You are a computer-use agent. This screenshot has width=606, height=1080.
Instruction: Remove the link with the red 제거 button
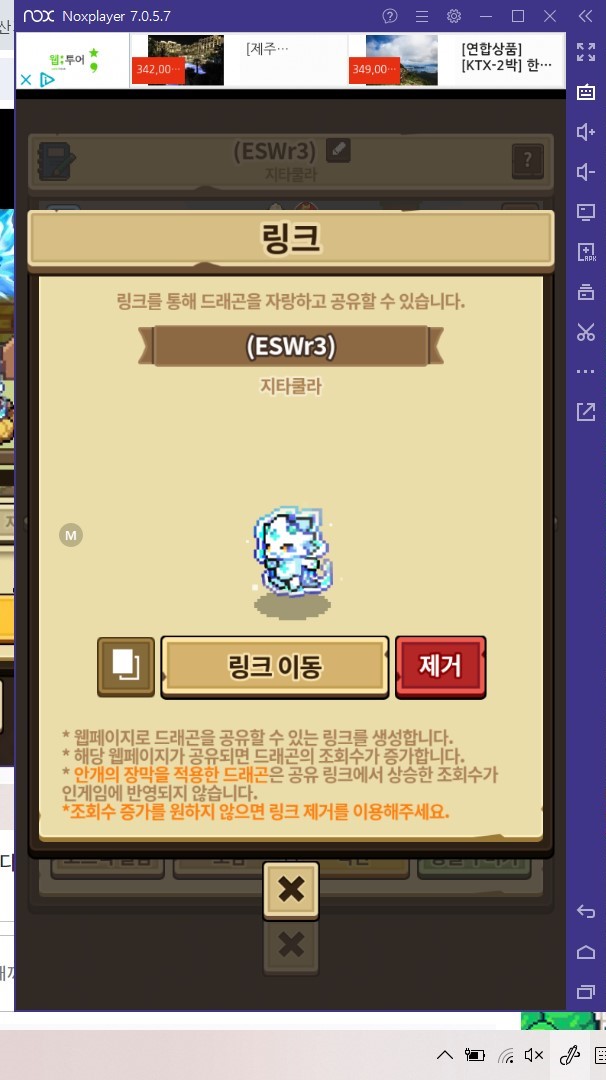[x=441, y=667]
